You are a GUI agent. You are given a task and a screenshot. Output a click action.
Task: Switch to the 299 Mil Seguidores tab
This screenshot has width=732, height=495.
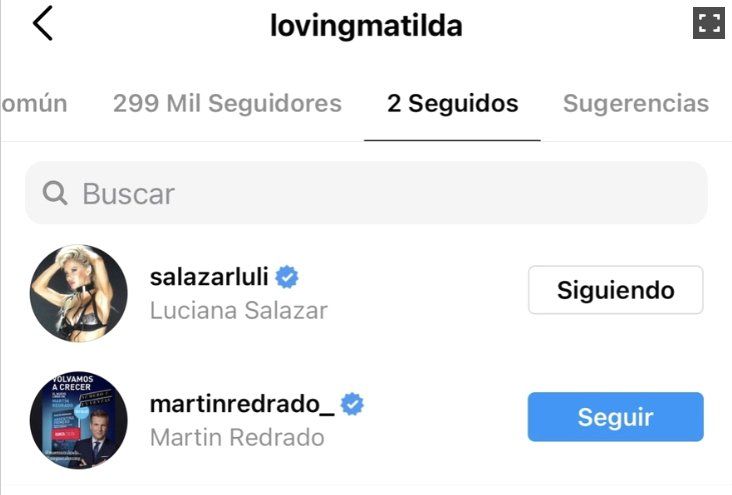[227, 103]
